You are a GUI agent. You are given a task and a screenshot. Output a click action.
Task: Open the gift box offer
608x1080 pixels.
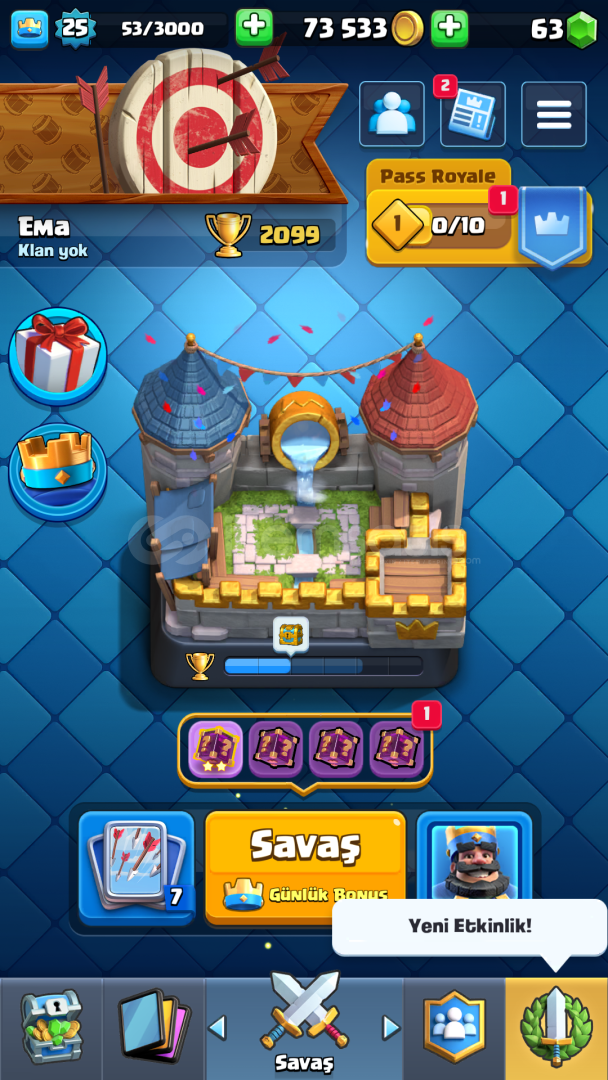[x=58, y=356]
